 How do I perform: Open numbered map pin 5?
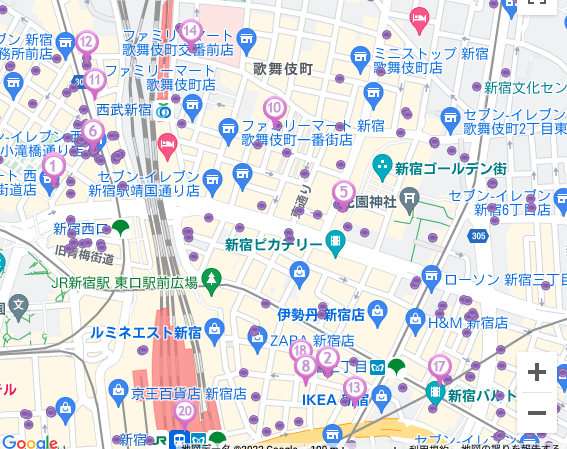[344, 196]
